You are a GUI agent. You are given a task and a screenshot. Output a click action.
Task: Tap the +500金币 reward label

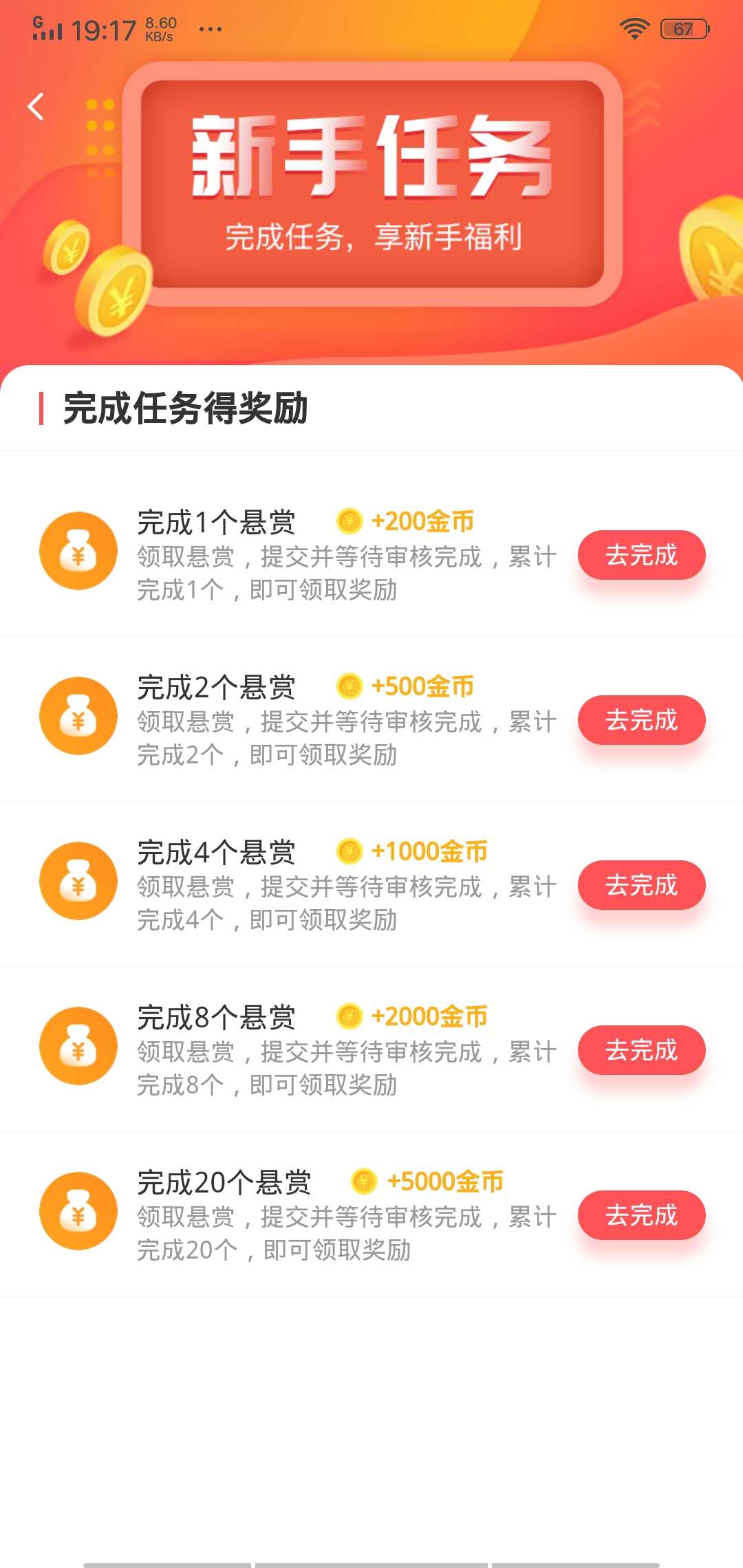423,686
